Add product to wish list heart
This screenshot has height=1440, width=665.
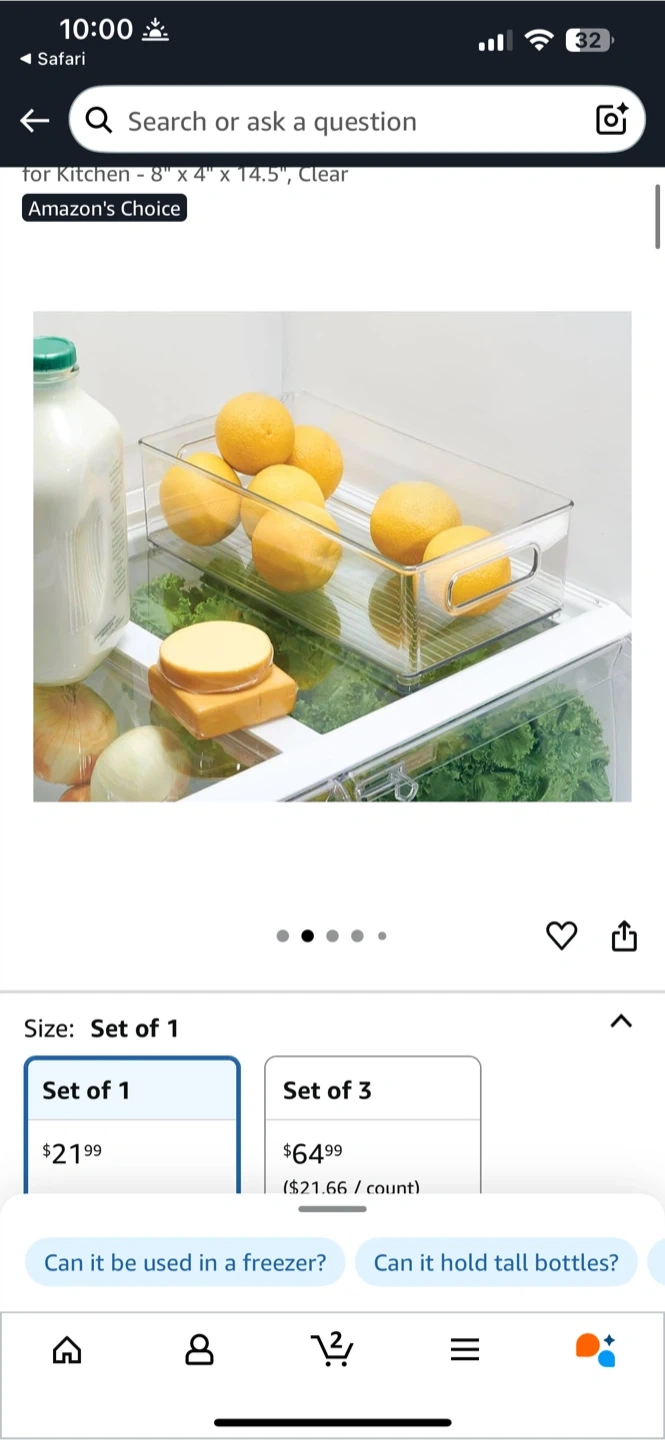pos(562,936)
